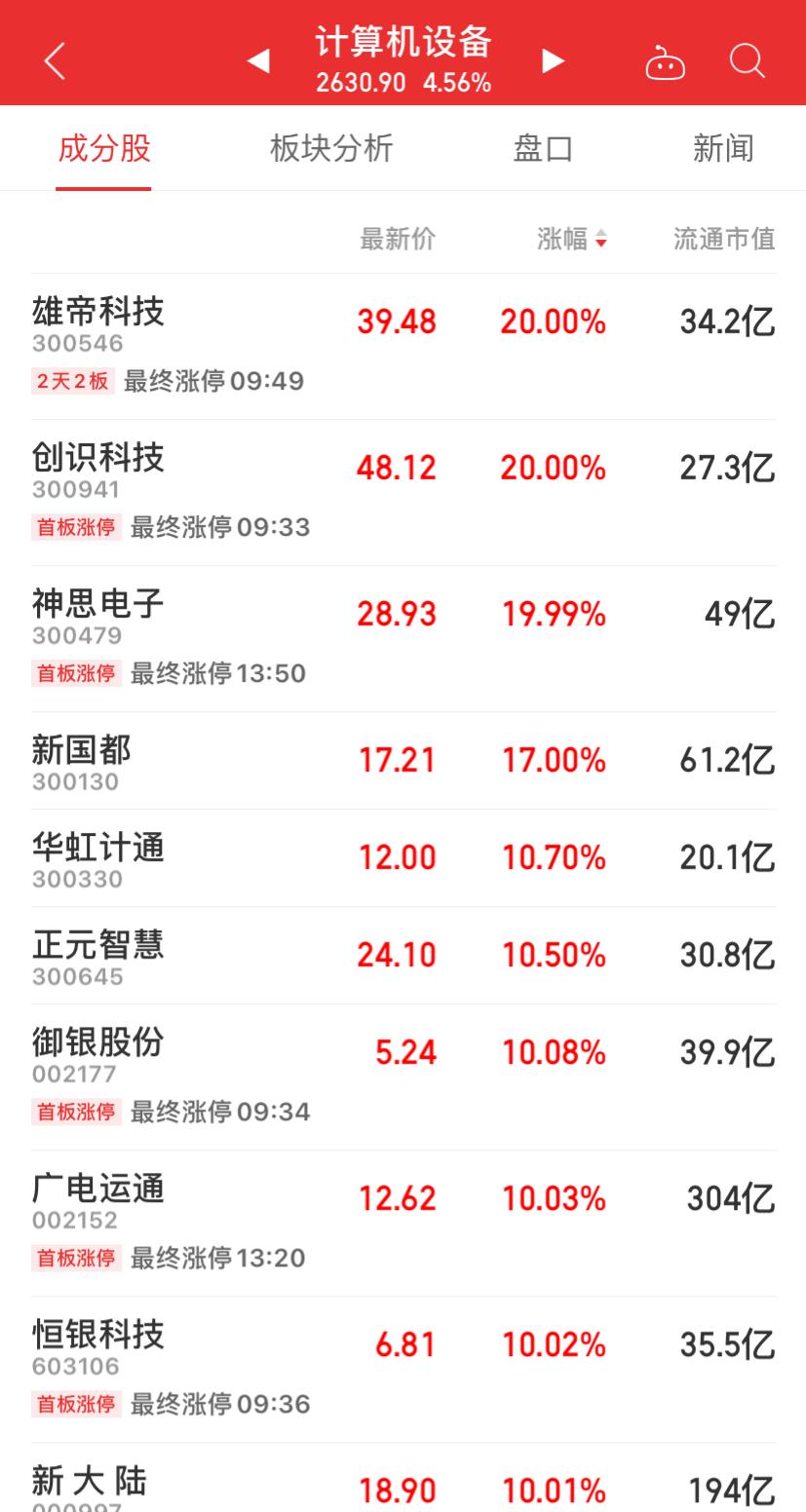Open the robot assistant icon
806x1512 pixels.
[666, 62]
